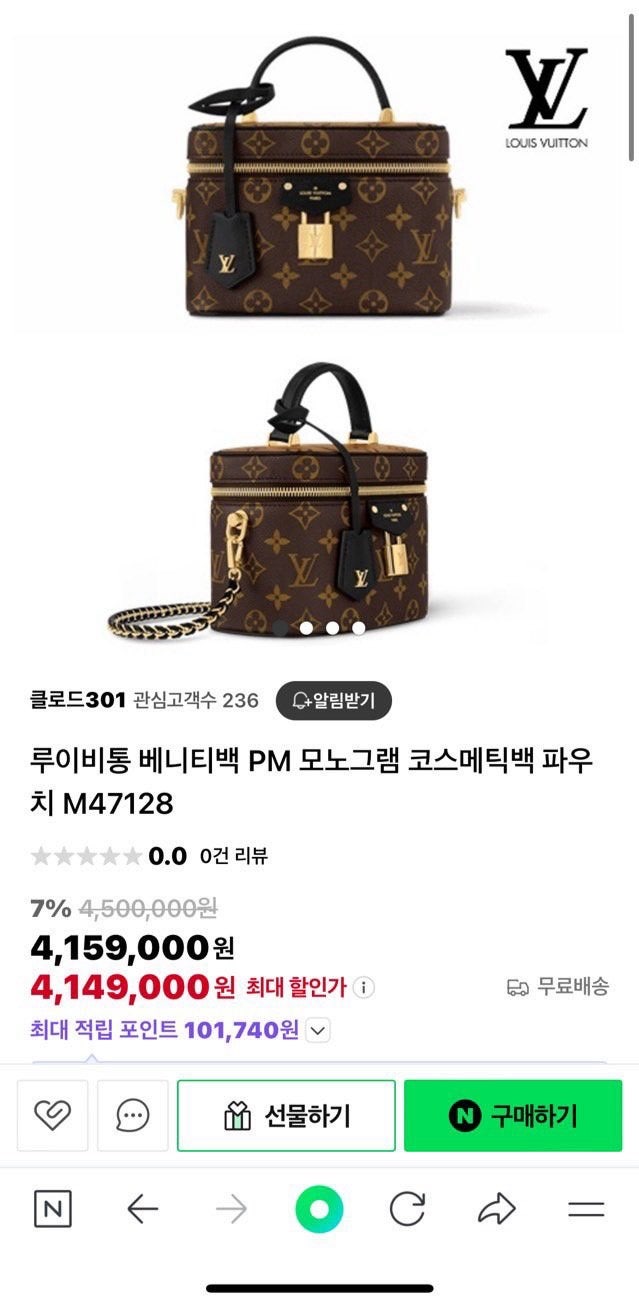
Task: Expand the 최대 적립 포인트 details
Action: [x=317, y=1030]
